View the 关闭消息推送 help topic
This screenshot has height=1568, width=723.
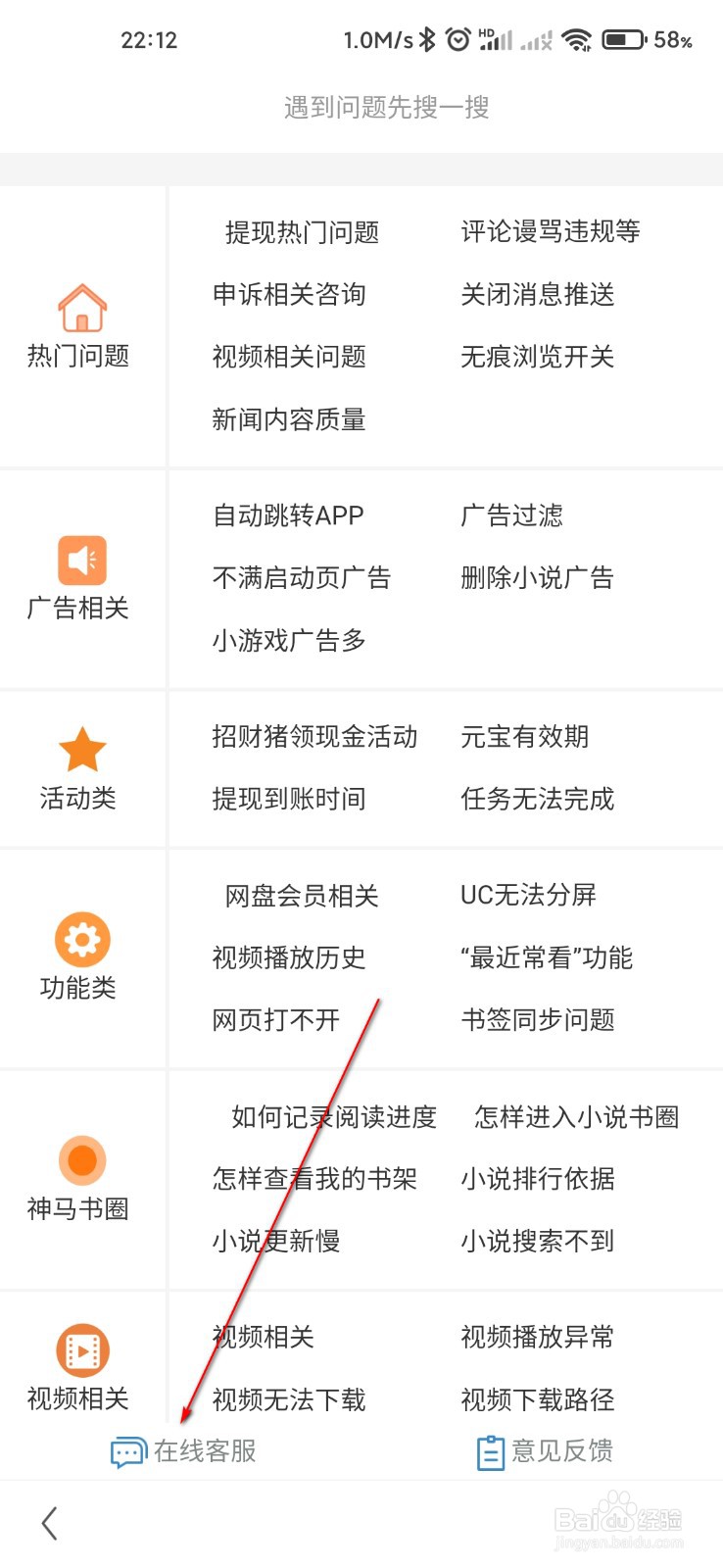point(538,295)
